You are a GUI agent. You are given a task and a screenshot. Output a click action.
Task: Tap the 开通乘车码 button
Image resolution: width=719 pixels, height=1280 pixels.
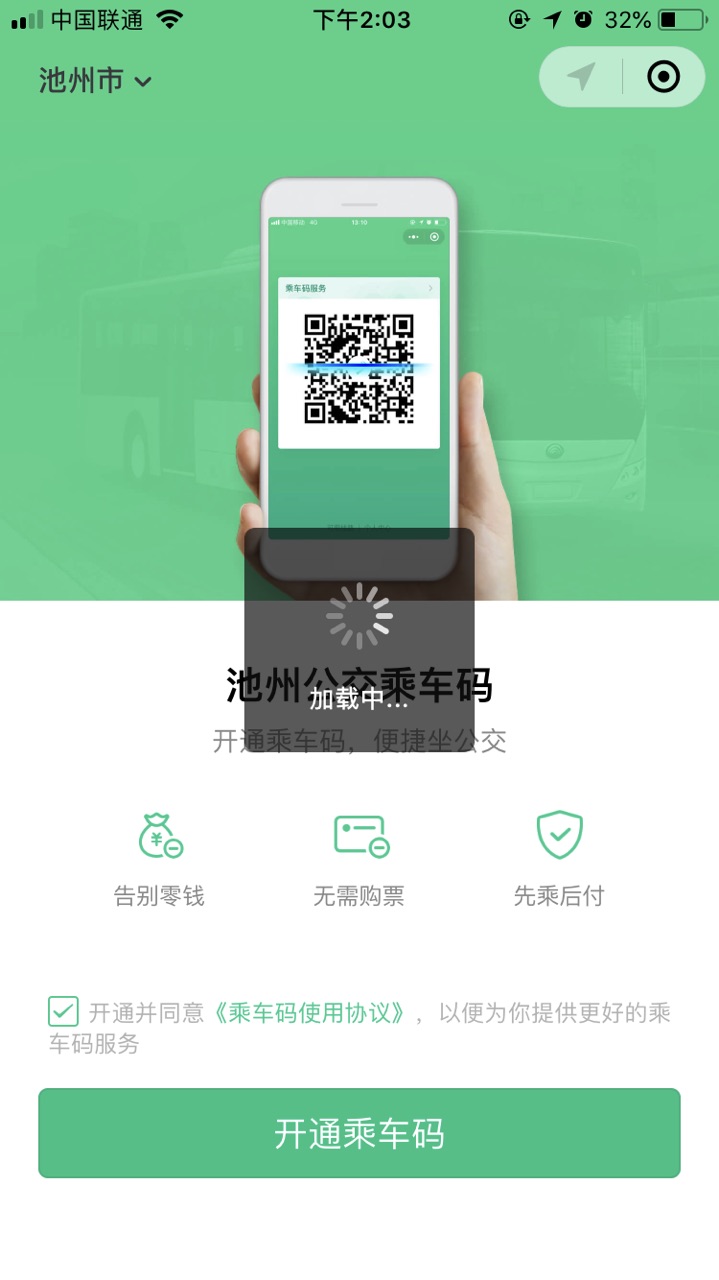pyautogui.click(x=359, y=1134)
